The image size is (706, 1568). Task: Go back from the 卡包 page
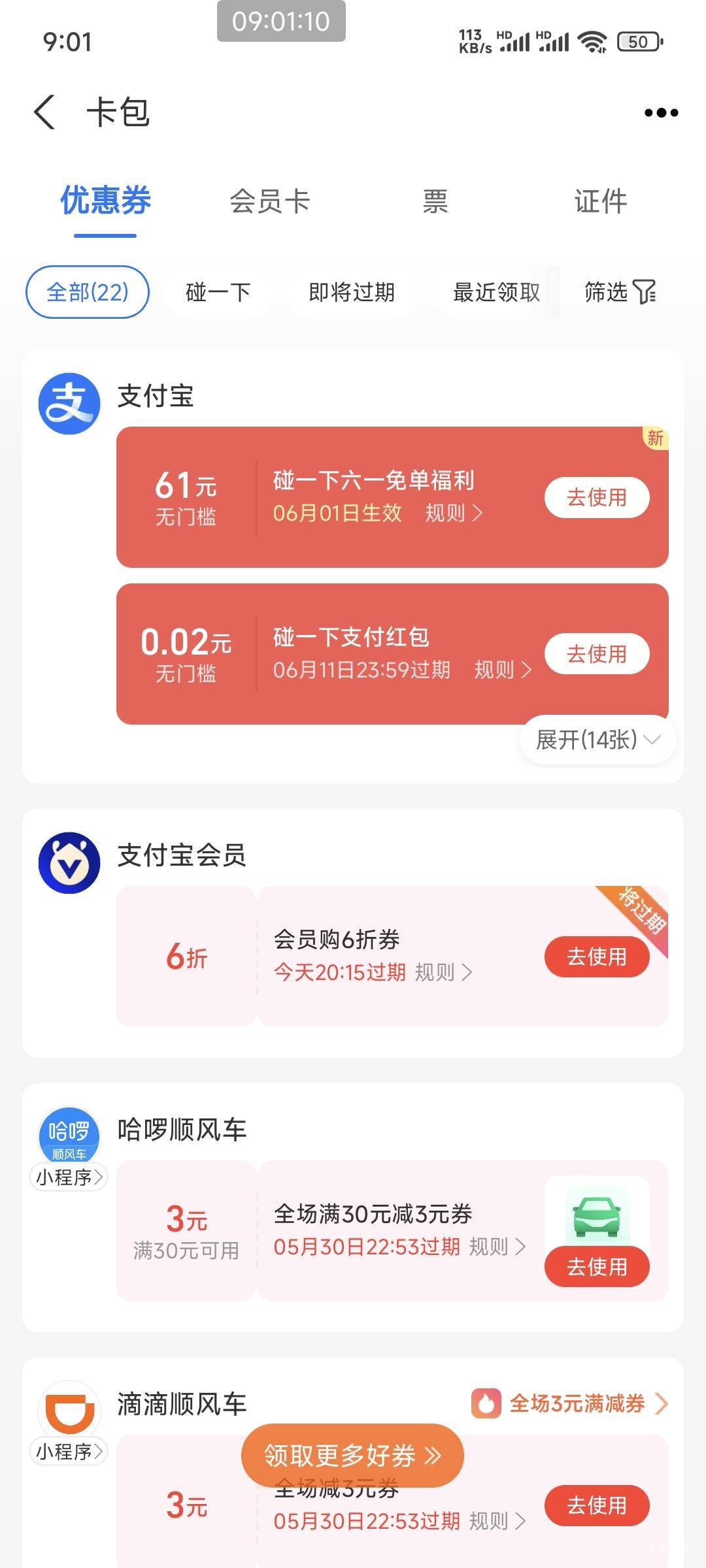44,112
